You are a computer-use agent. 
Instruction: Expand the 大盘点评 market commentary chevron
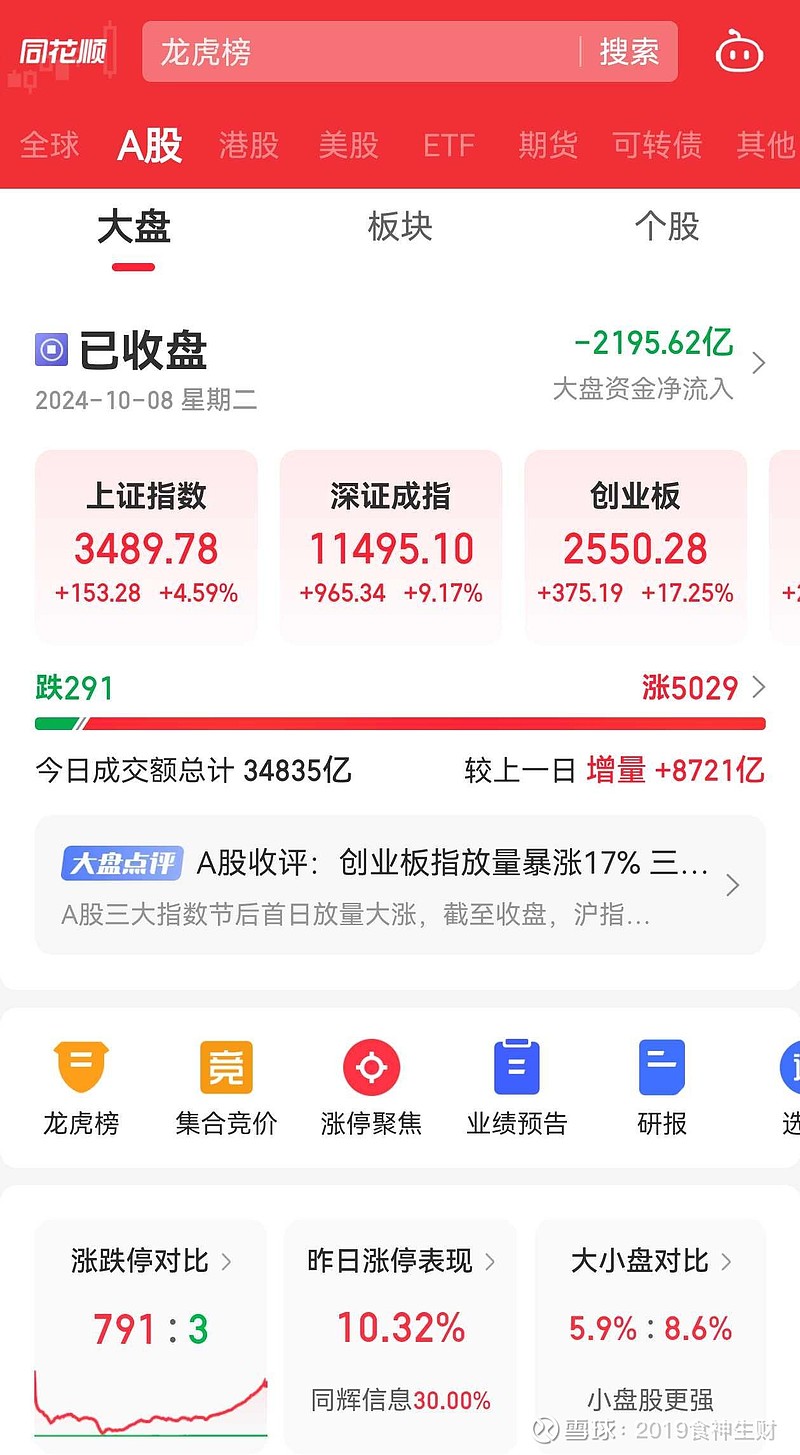pos(731,885)
